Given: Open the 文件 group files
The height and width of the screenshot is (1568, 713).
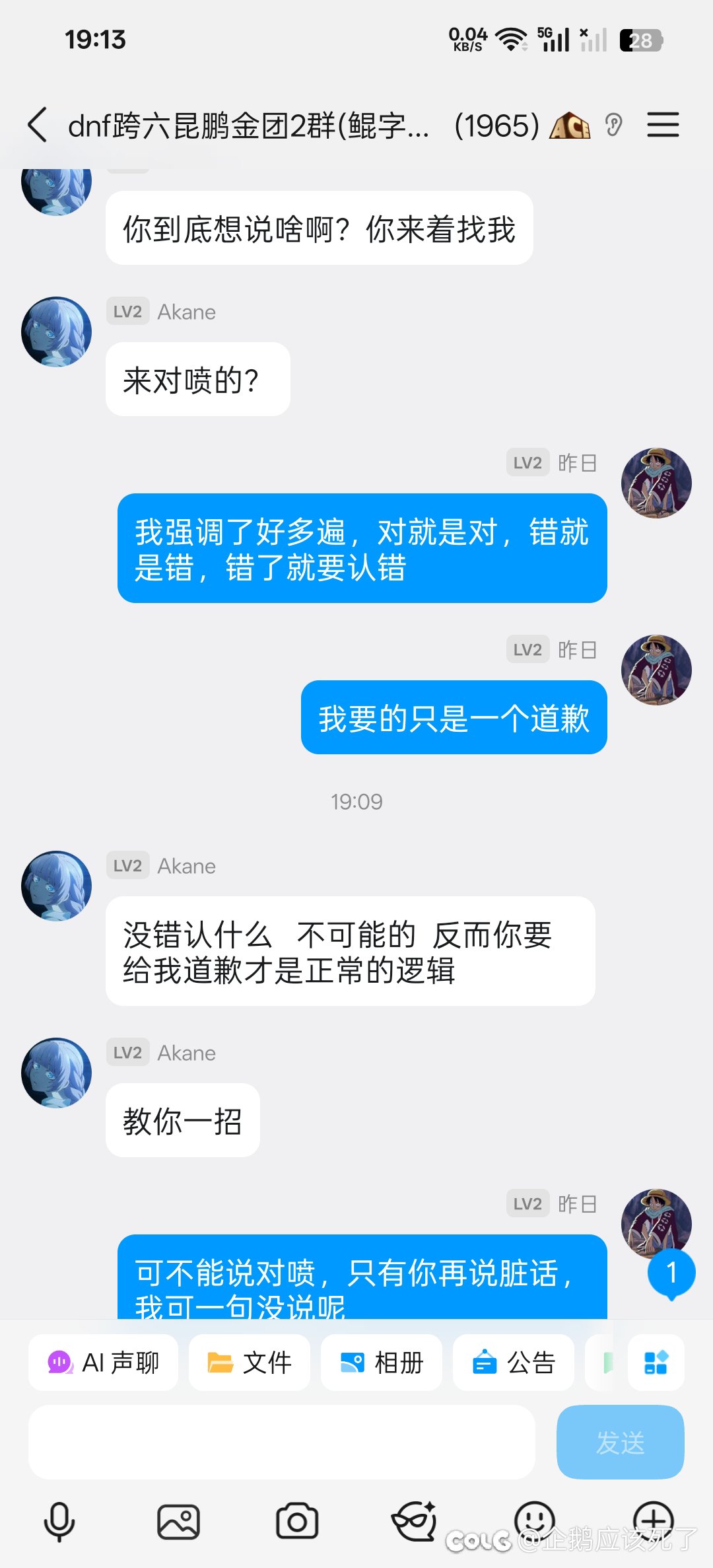Looking at the screenshot, I should [x=250, y=1363].
